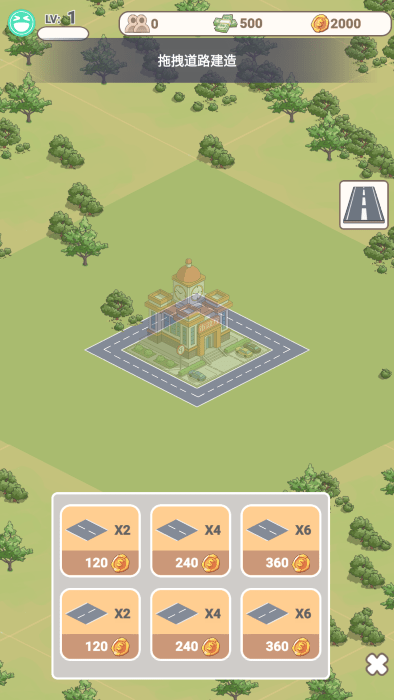Buy the top-row X6 road pack for 360
This screenshot has width=394, height=700.
tap(281, 541)
